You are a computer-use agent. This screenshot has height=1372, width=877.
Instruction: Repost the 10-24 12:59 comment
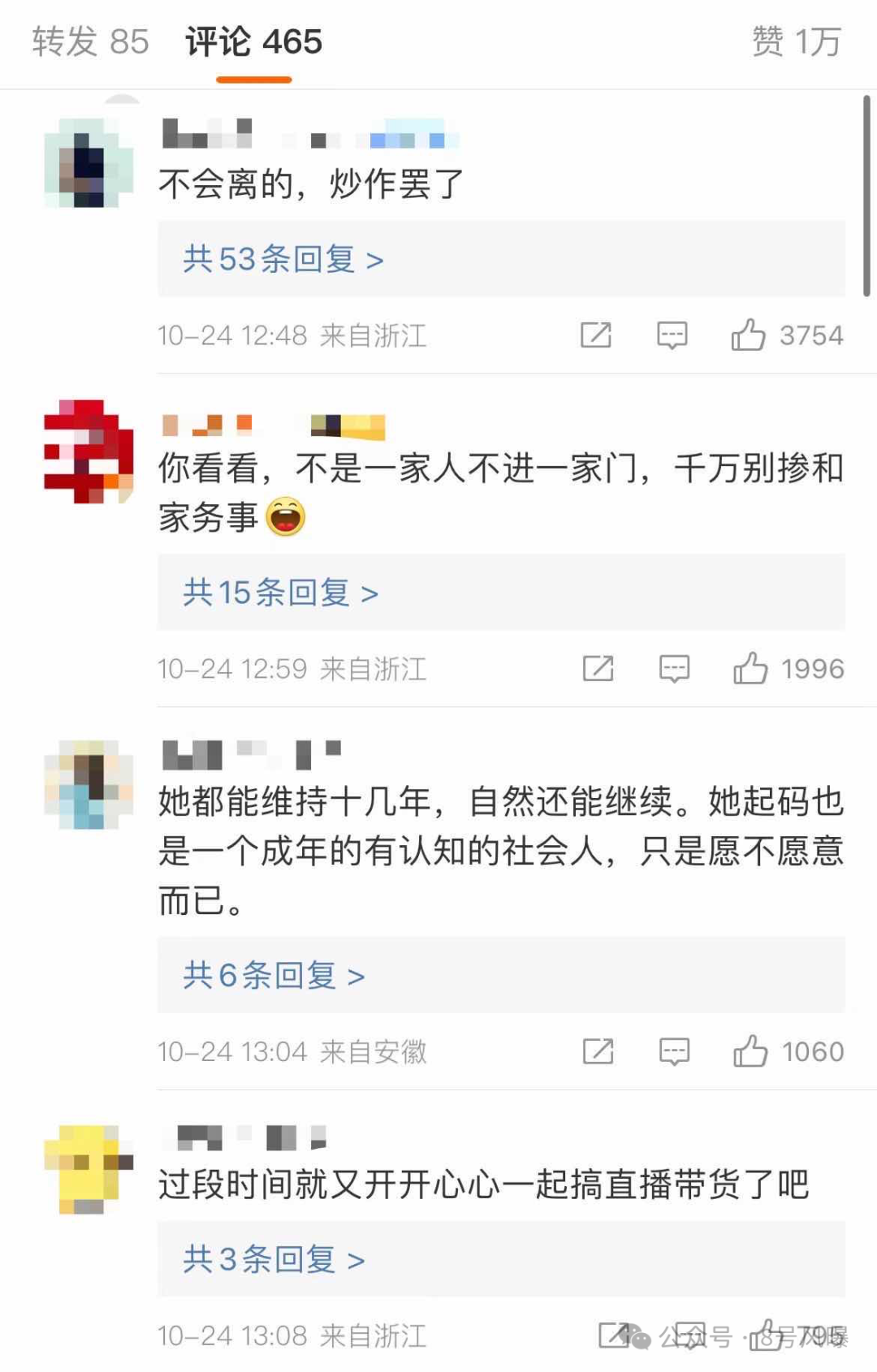[x=598, y=669]
